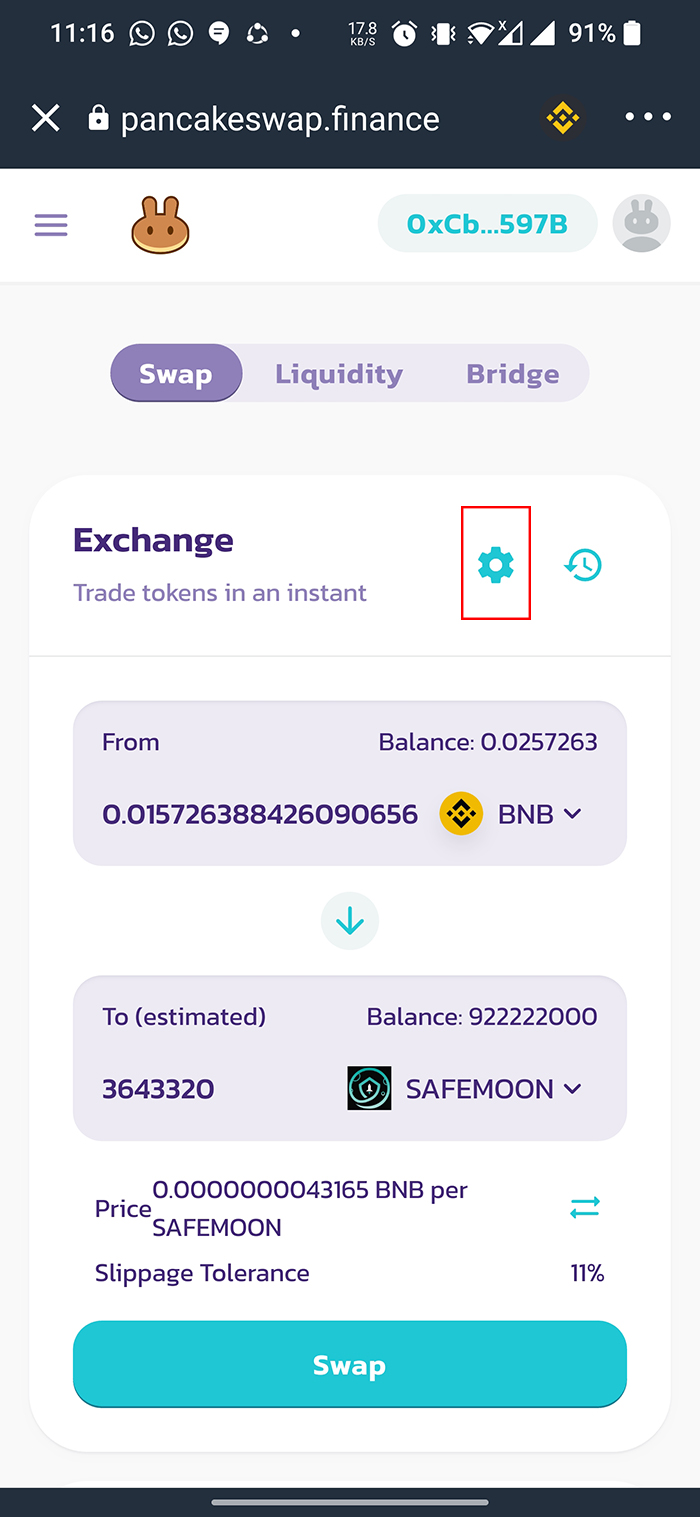The height and width of the screenshot is (1517, 700).
Task: Flip the swap direction arrow
Action: pos(350,920)
